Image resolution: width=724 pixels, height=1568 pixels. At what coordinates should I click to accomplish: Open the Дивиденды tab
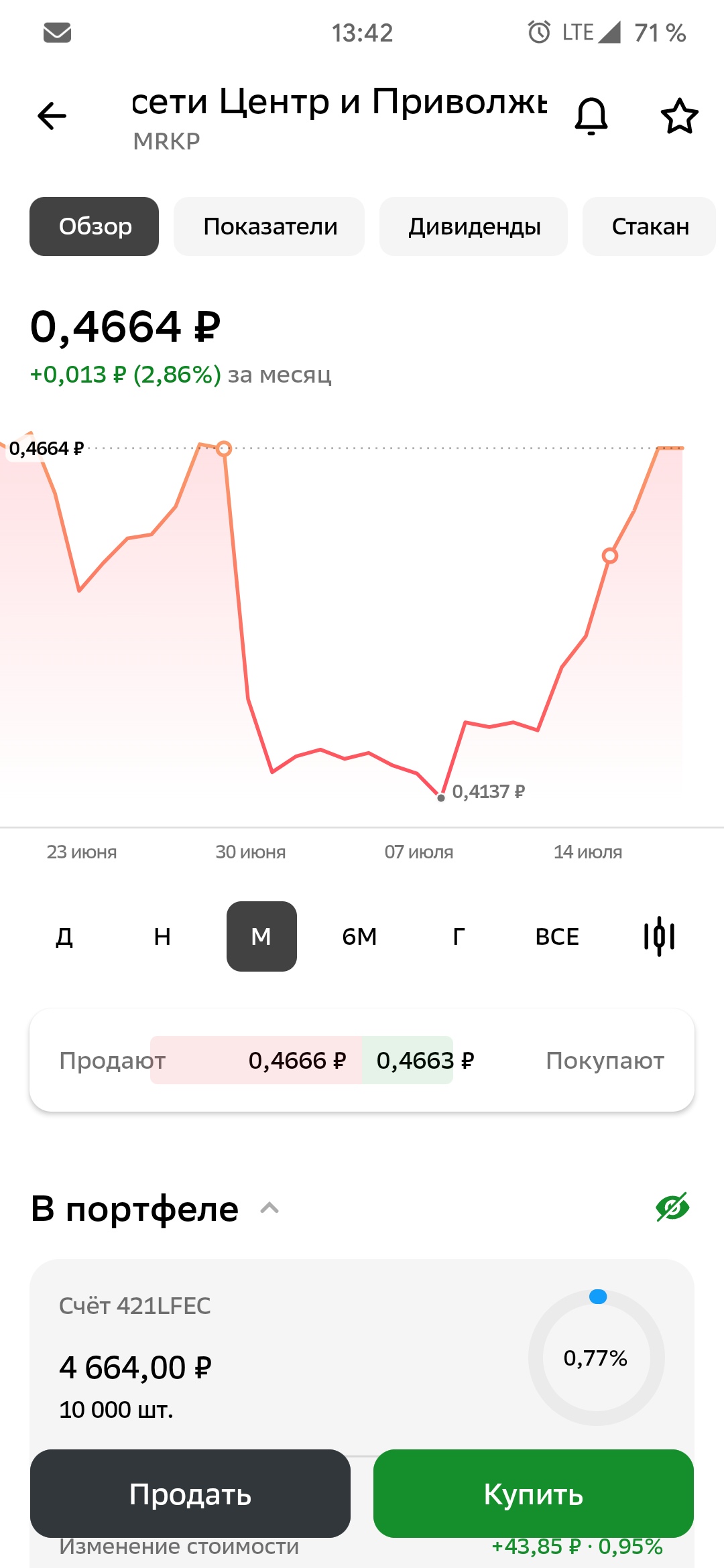click(x=474, y=226)
